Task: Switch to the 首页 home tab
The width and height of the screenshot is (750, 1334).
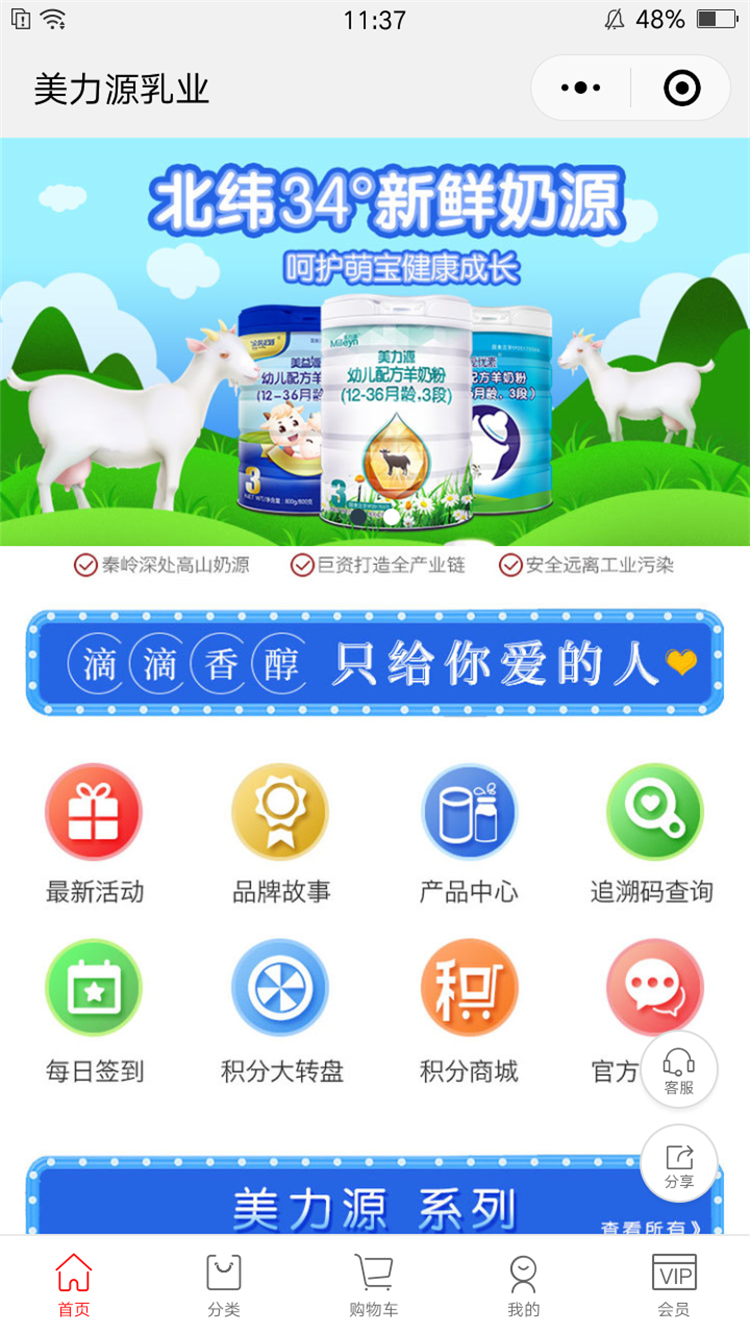Action: [73, 1286]
